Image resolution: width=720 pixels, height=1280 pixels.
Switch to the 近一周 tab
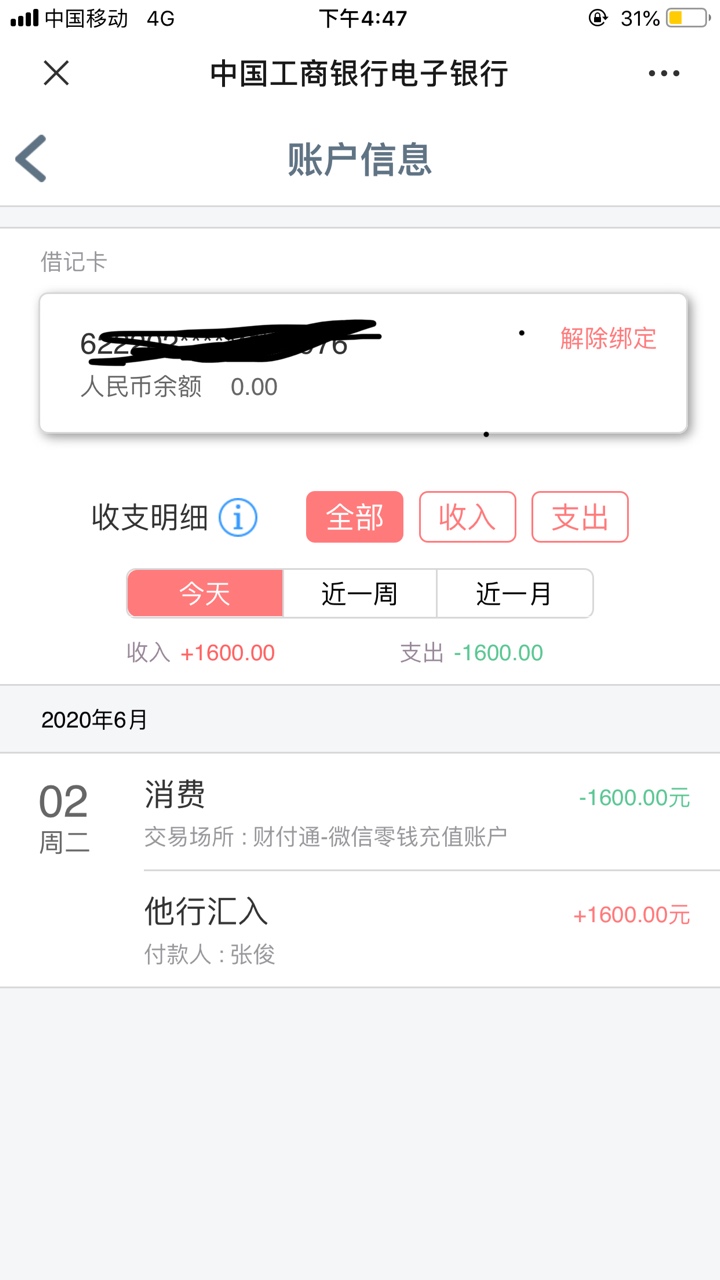[360, 593]
